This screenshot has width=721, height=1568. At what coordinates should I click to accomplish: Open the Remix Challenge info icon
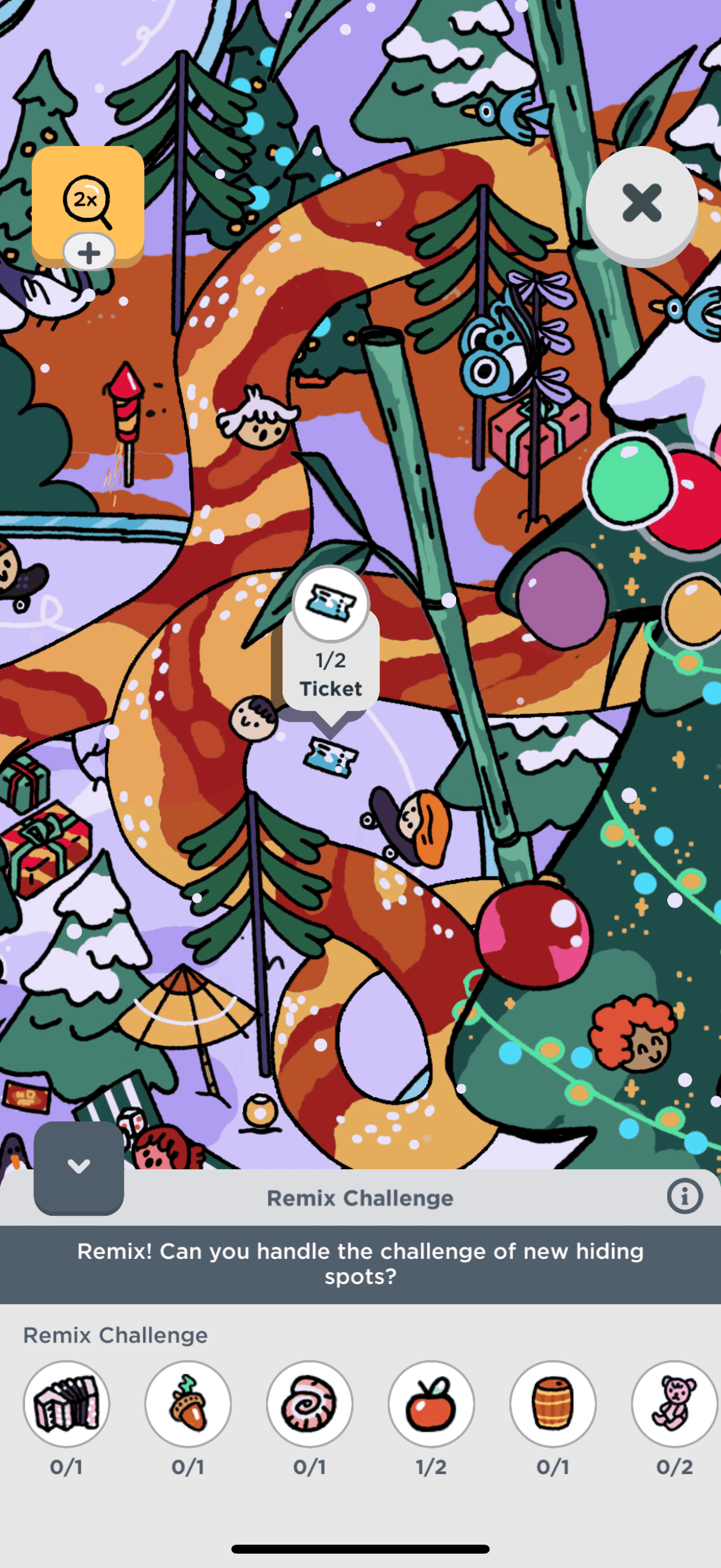[x=685, y=1197]
